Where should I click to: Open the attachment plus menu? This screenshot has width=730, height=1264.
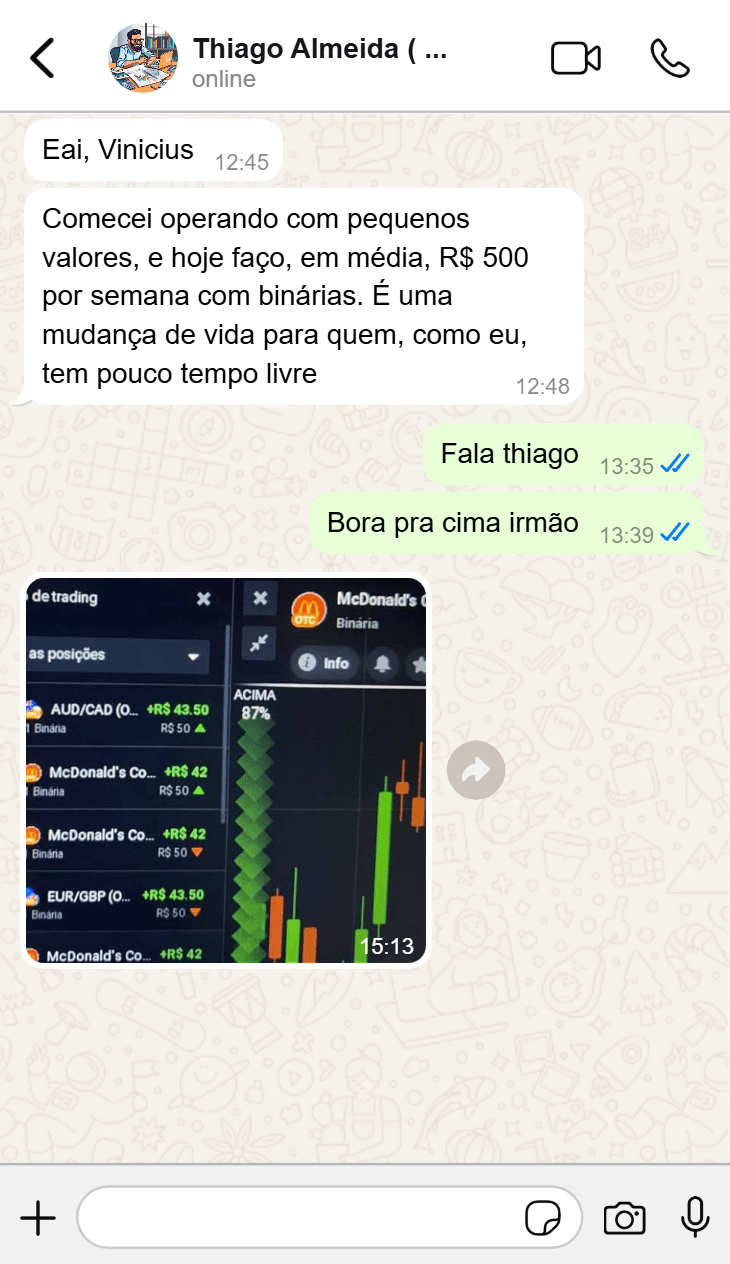38,1218
